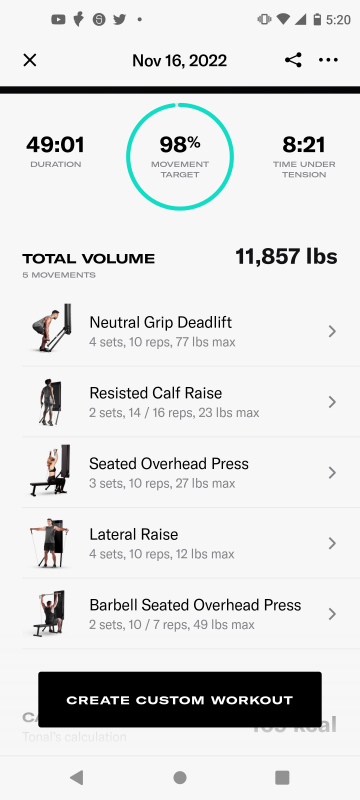360x800 pixels.
Task: Select the Lateral Raise row
Action: coord(180,543)
